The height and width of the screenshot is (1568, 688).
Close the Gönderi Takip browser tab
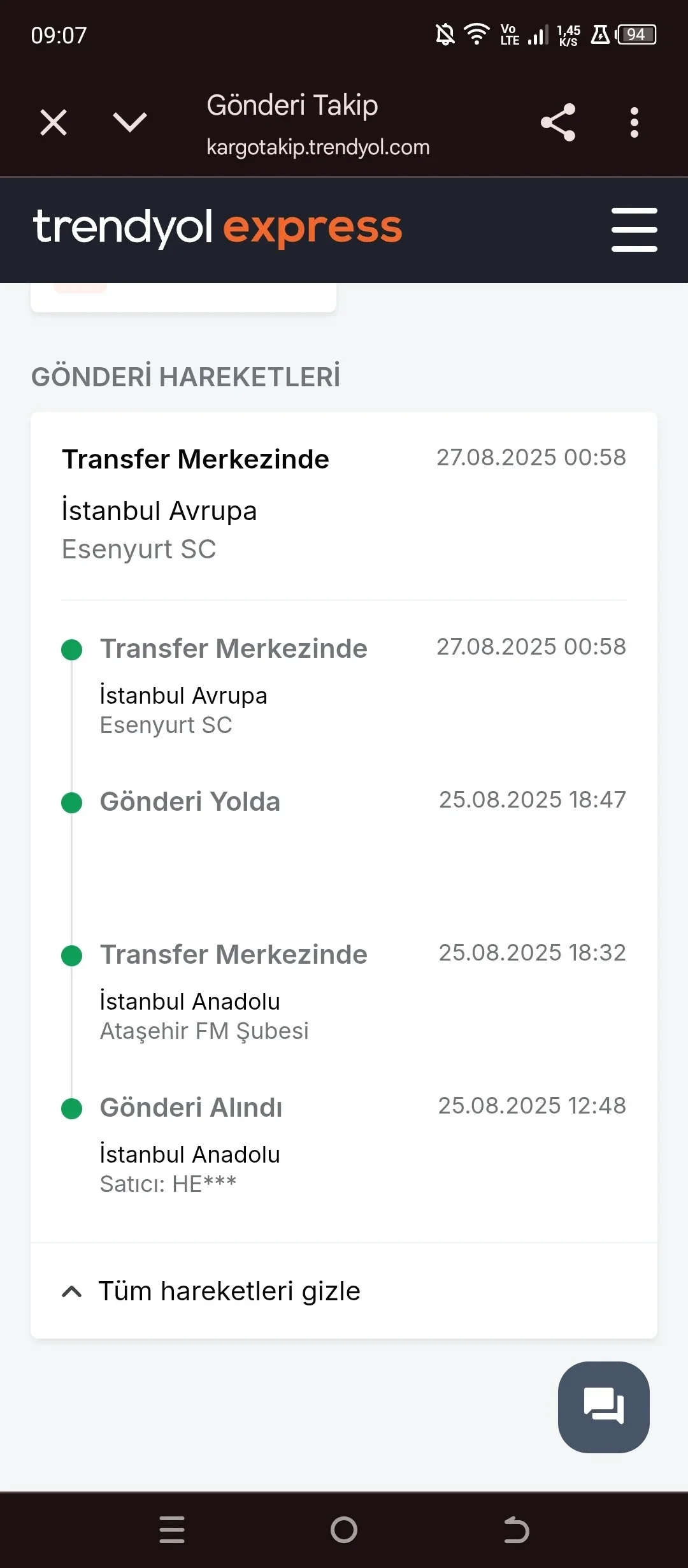[54, 122]
